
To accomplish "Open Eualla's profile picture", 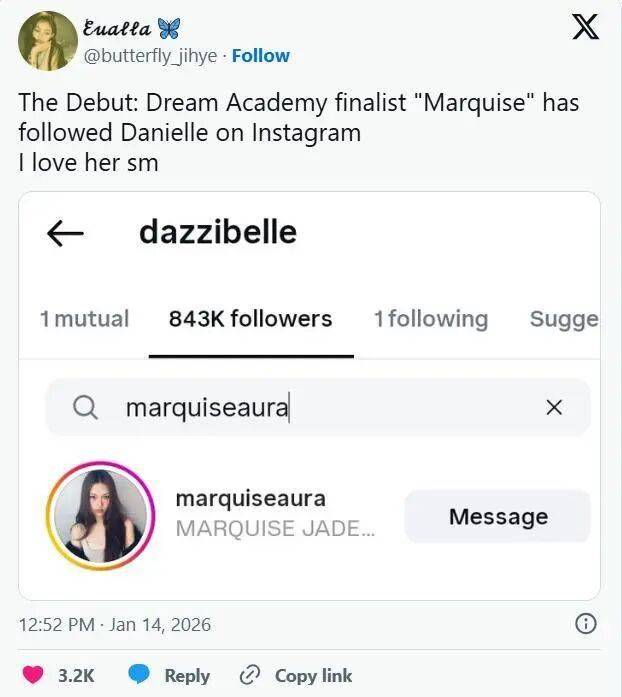I will [48, 41].
